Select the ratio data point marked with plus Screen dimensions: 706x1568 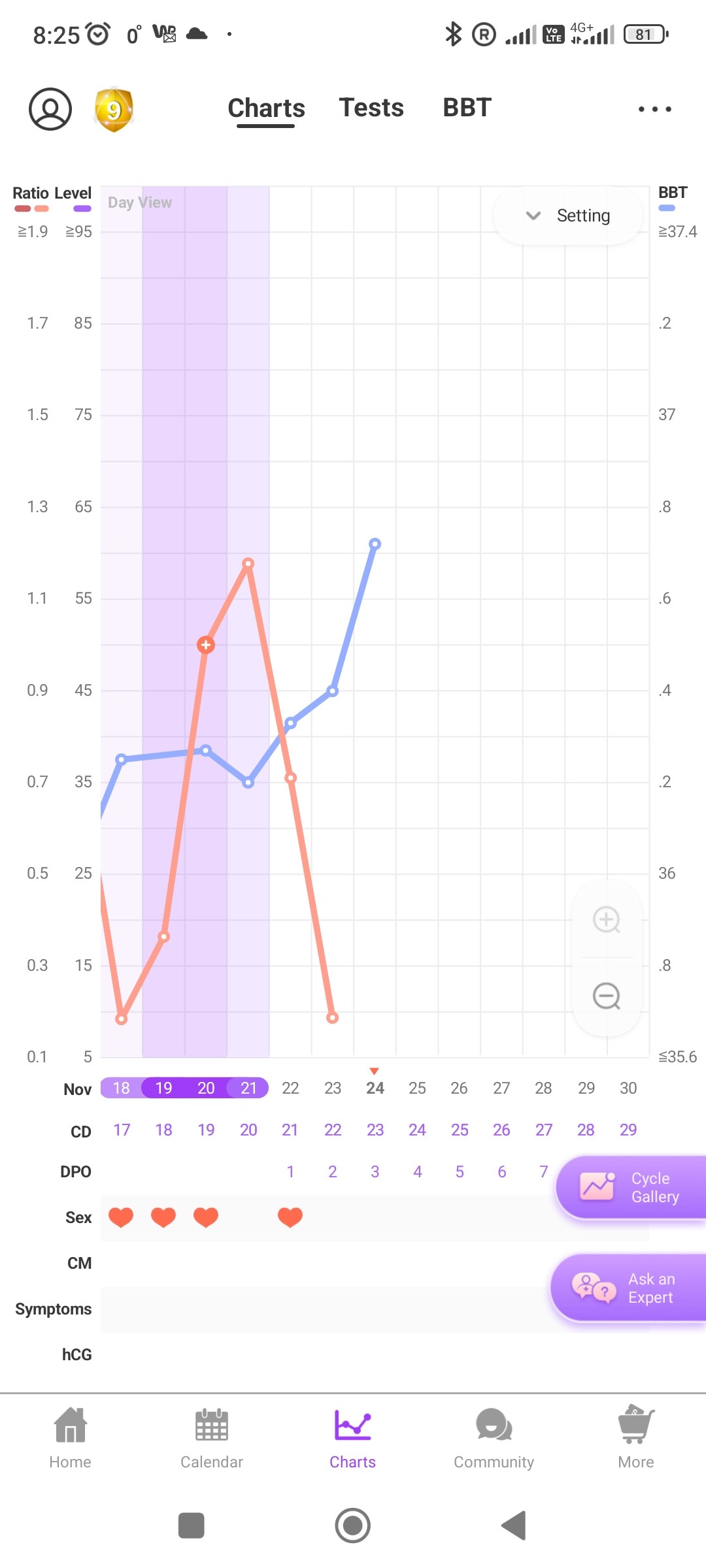(206, 645)
